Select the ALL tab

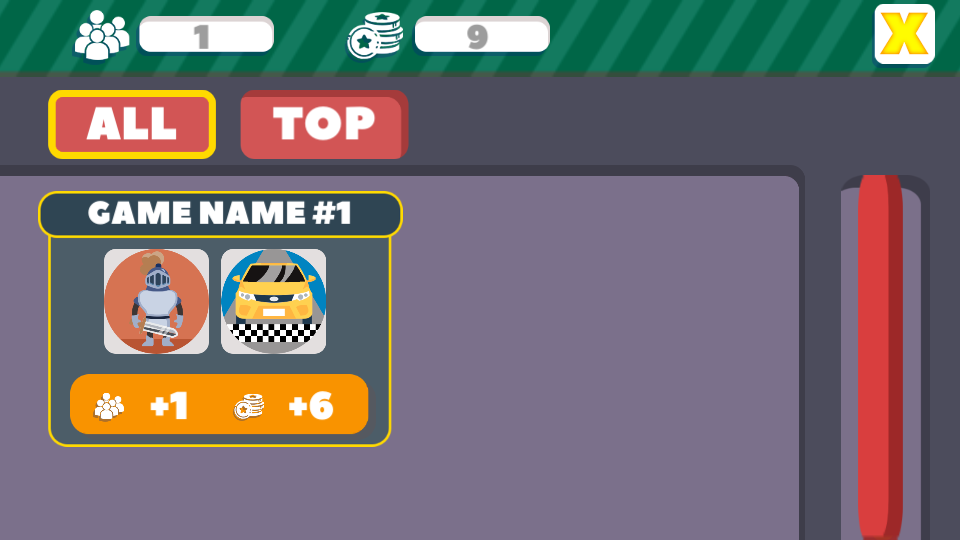(132, 124)
